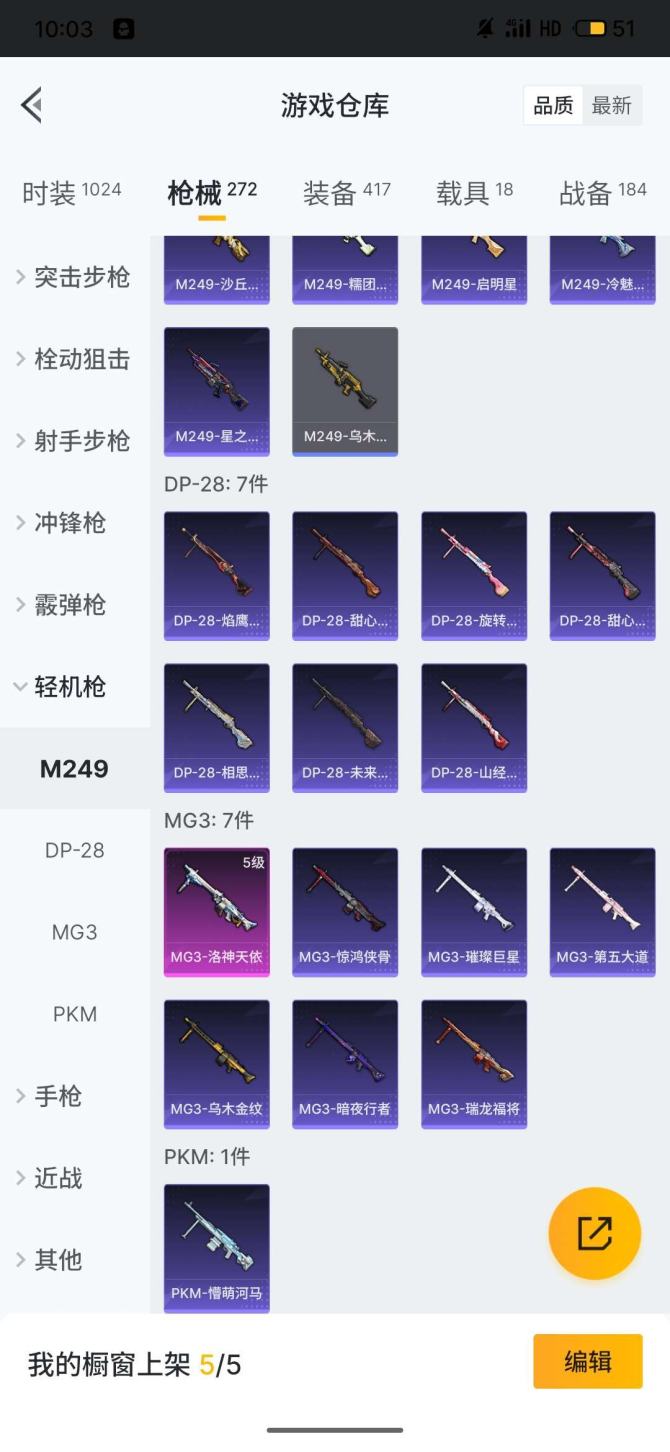Expand the 突击步枪 category
This screenshot has width=670, height=1452.
pos(75,277)
